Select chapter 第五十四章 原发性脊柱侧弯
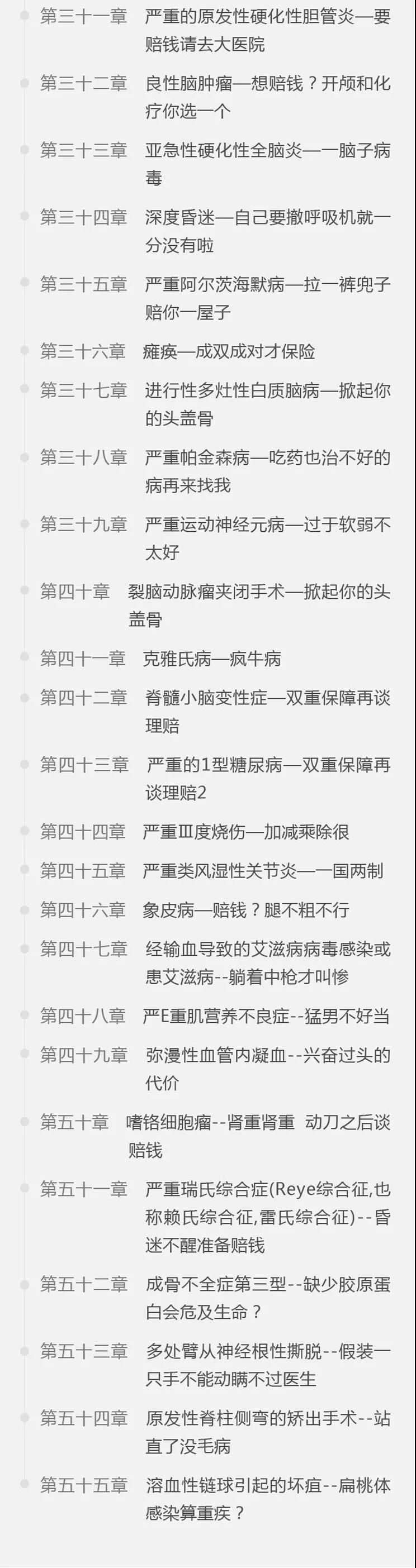Image resolution: width=416 pixels, height=1568 pixels. coord(267,1418)
